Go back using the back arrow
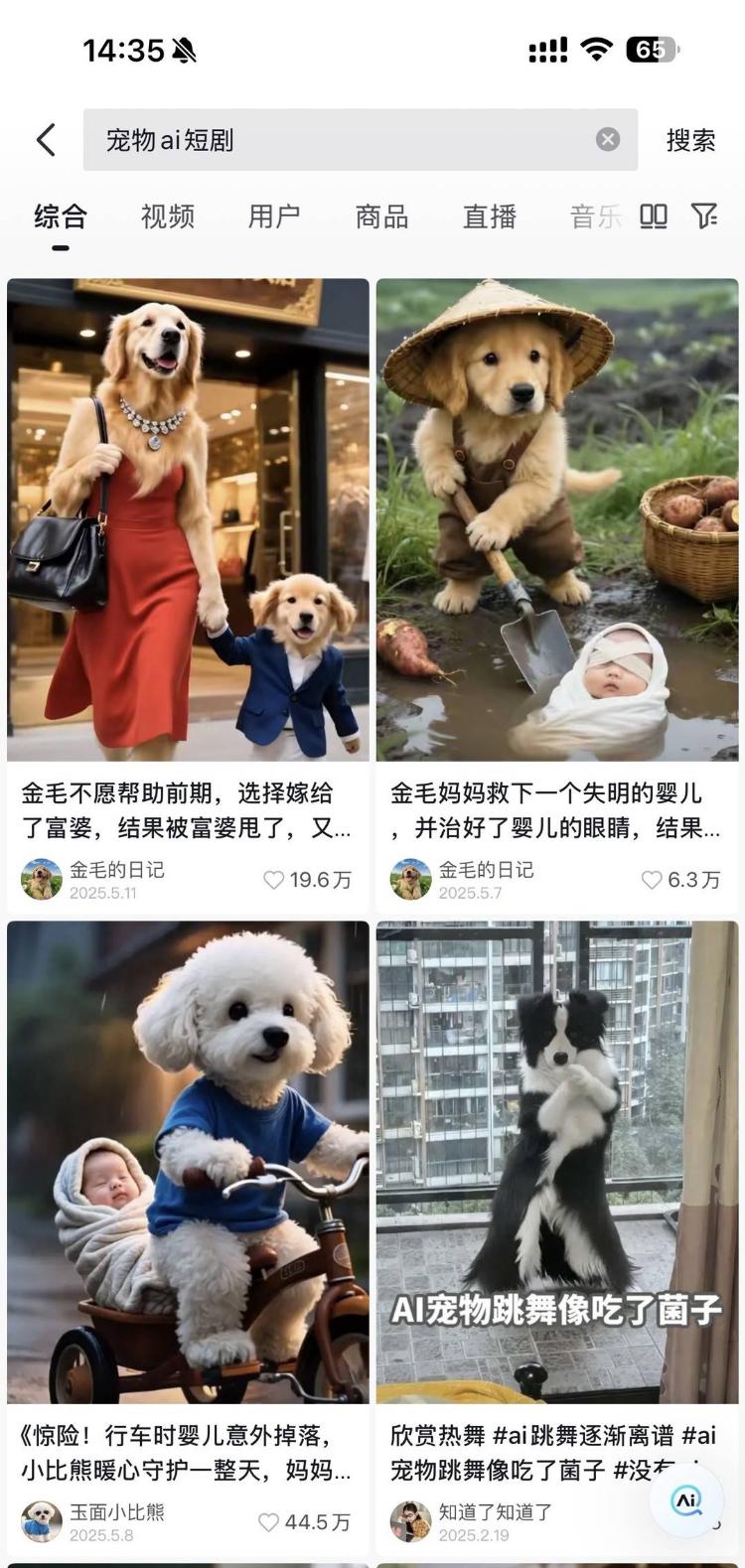745x1568 pixels. (46, 140)
